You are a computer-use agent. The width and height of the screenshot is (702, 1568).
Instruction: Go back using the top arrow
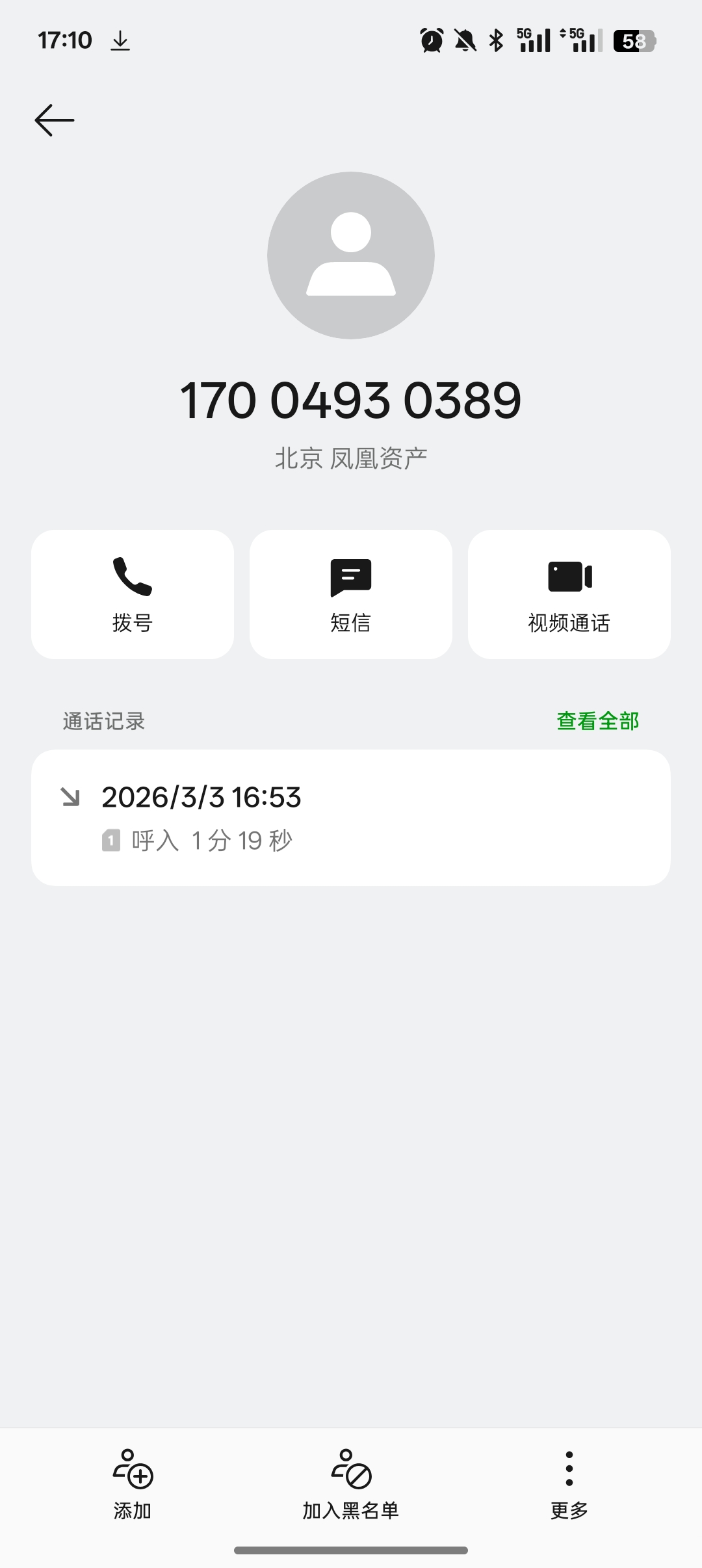[x=55, y=120]
